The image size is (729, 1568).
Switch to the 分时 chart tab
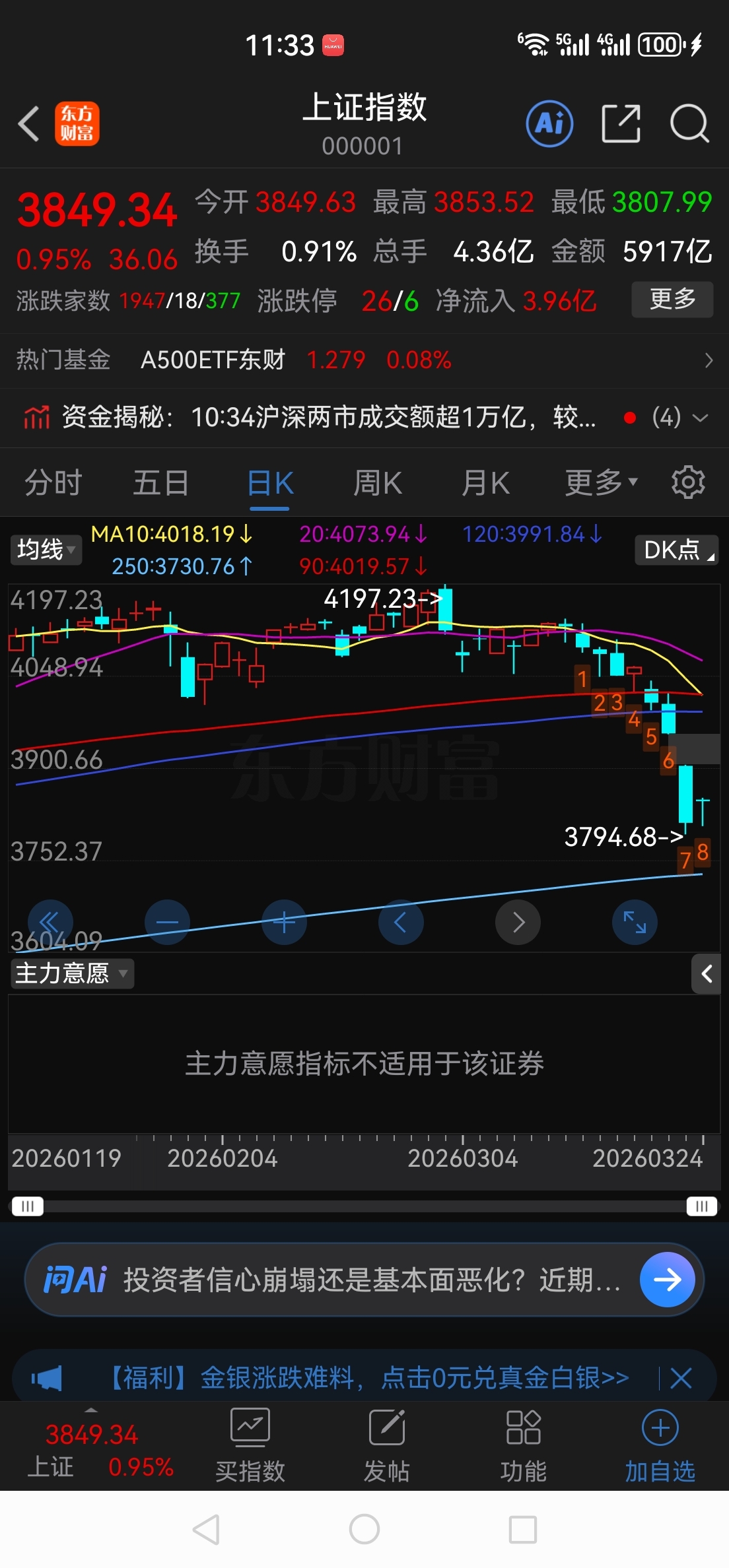point(53,483)
